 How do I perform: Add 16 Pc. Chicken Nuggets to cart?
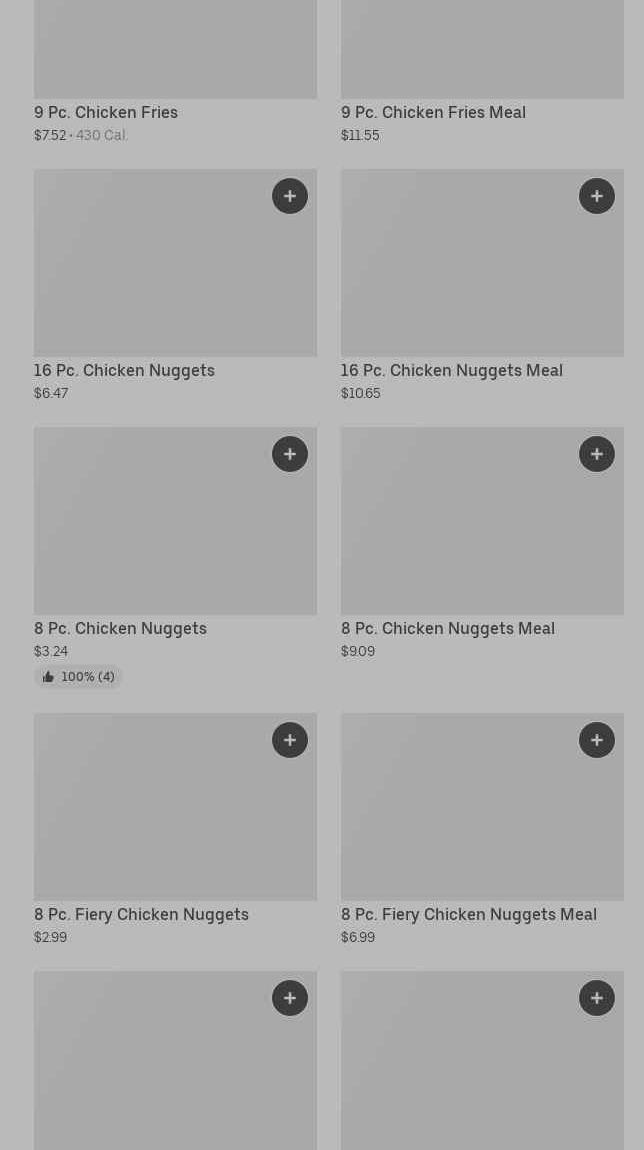pos(290,196)
